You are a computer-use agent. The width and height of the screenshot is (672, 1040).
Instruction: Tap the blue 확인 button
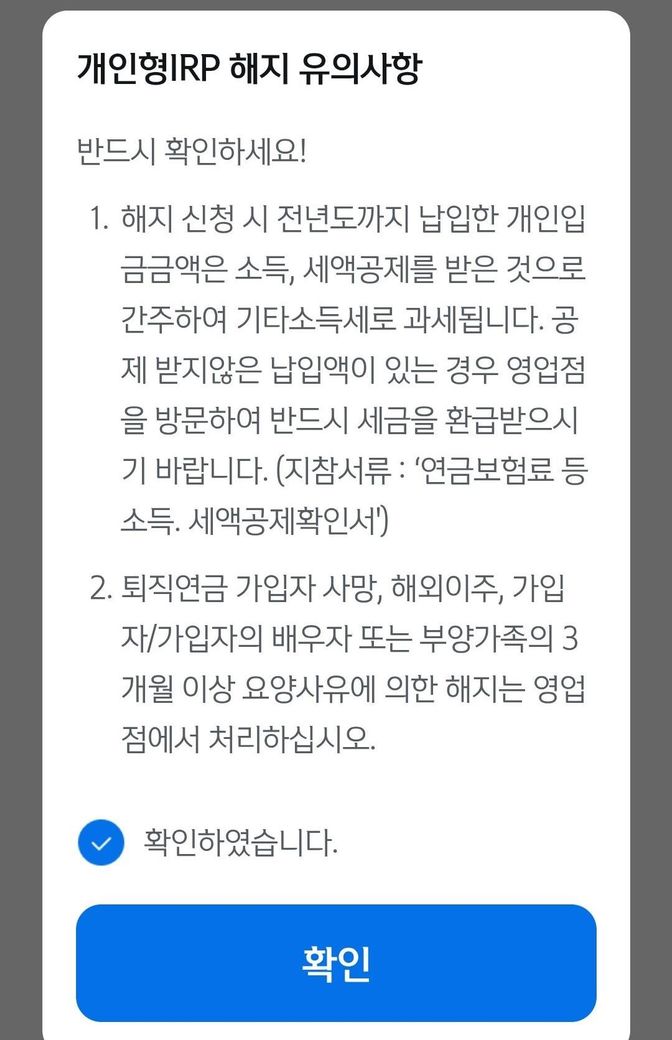336,962
